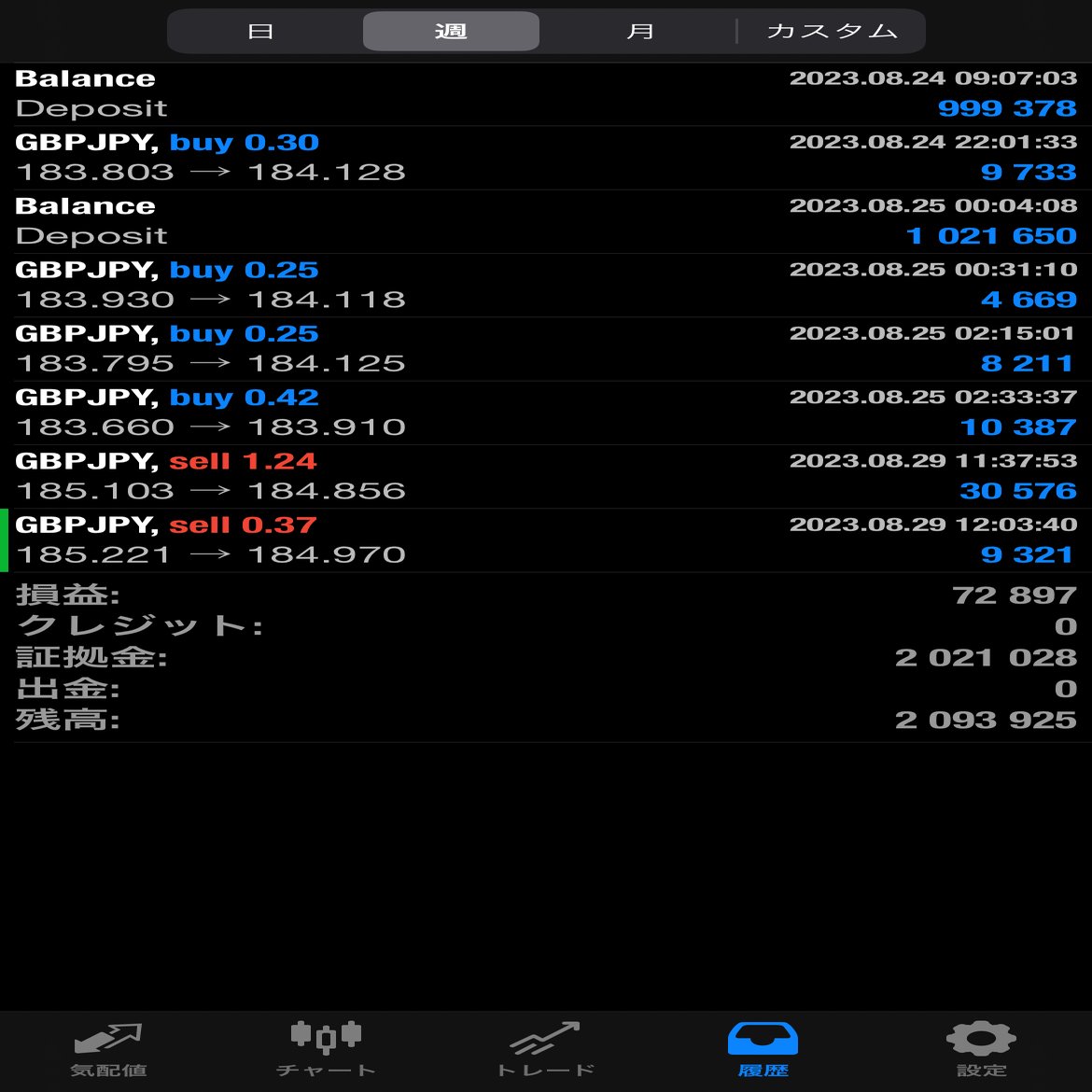Tap the 履歴 history tab
Image resolution: width=1092 pixels, height=1092 pixels.
coord(763,1051)
